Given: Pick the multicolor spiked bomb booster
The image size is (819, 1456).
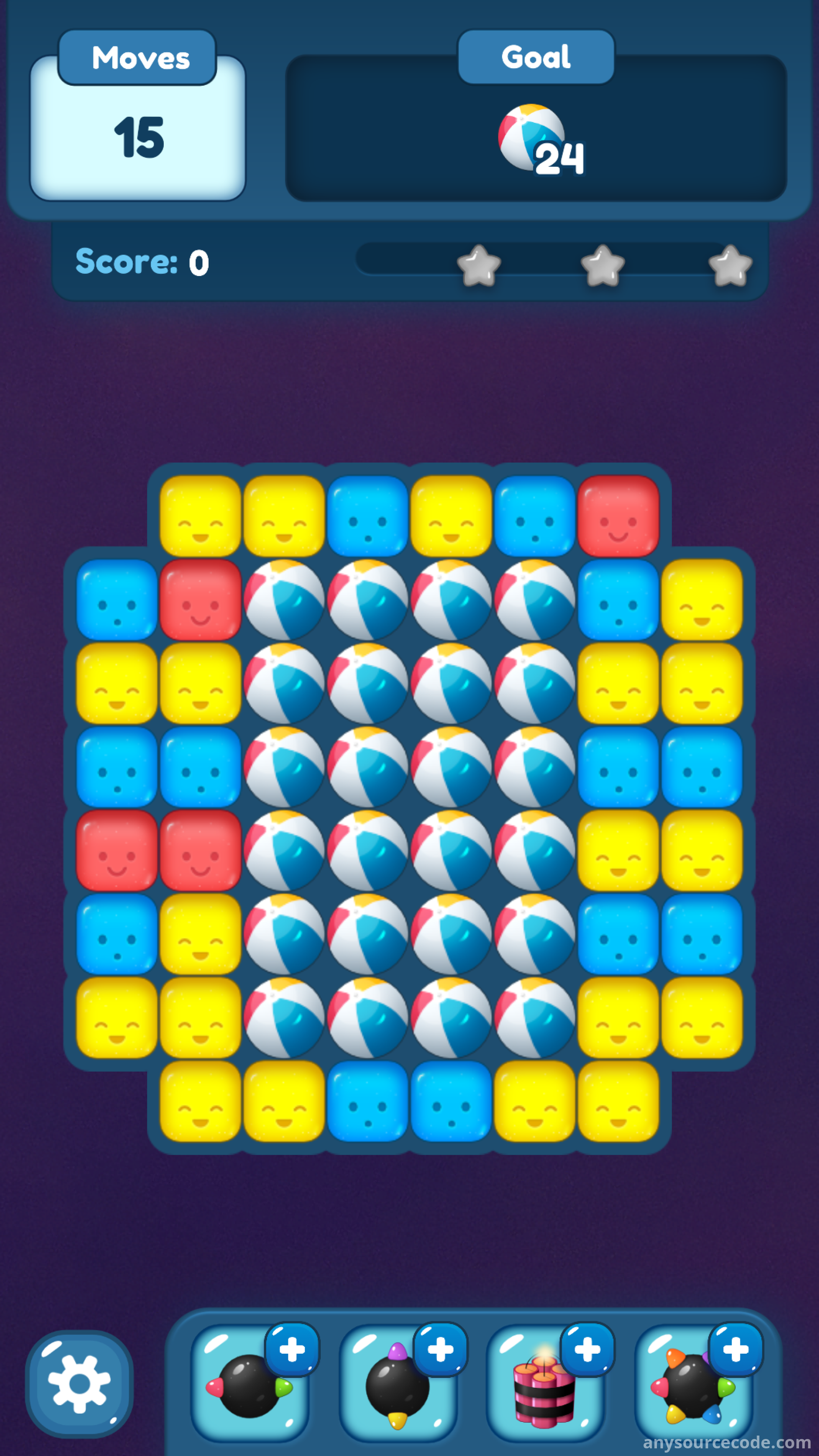Looking at the screenshot, I should pyautogui.click(x=694, y=1382).
